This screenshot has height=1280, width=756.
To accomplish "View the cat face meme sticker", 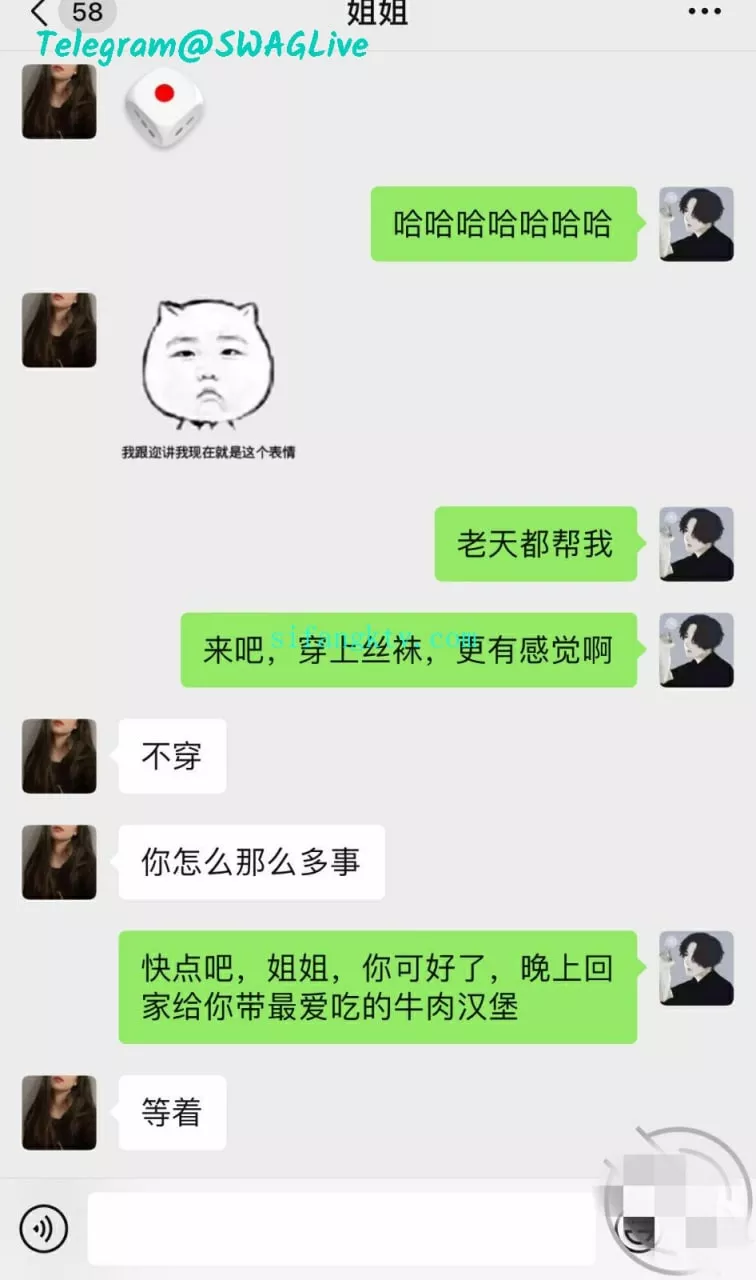I will point(208,366).
